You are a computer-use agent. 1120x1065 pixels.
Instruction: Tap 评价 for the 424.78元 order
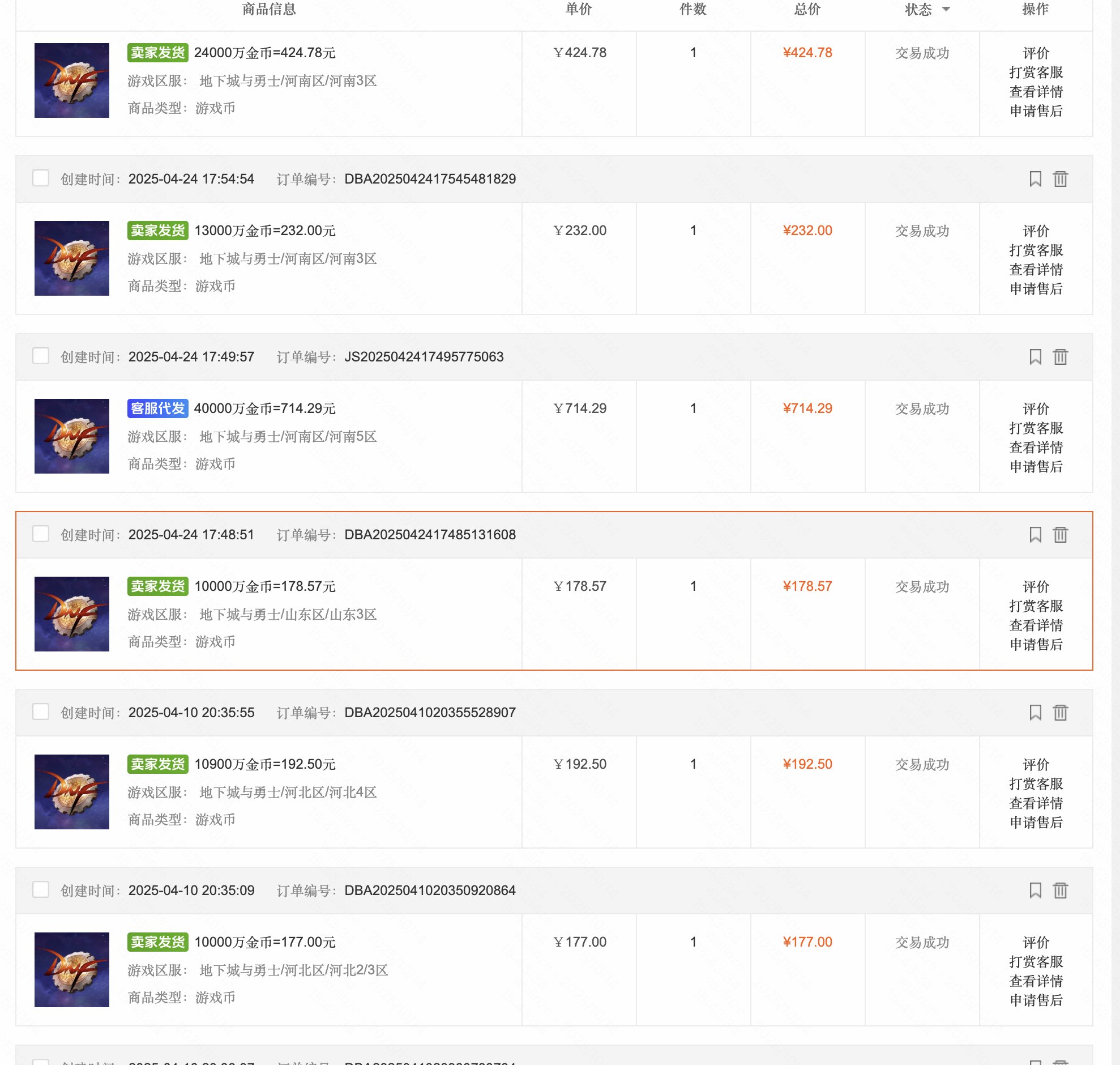[x=1036, y=53]
